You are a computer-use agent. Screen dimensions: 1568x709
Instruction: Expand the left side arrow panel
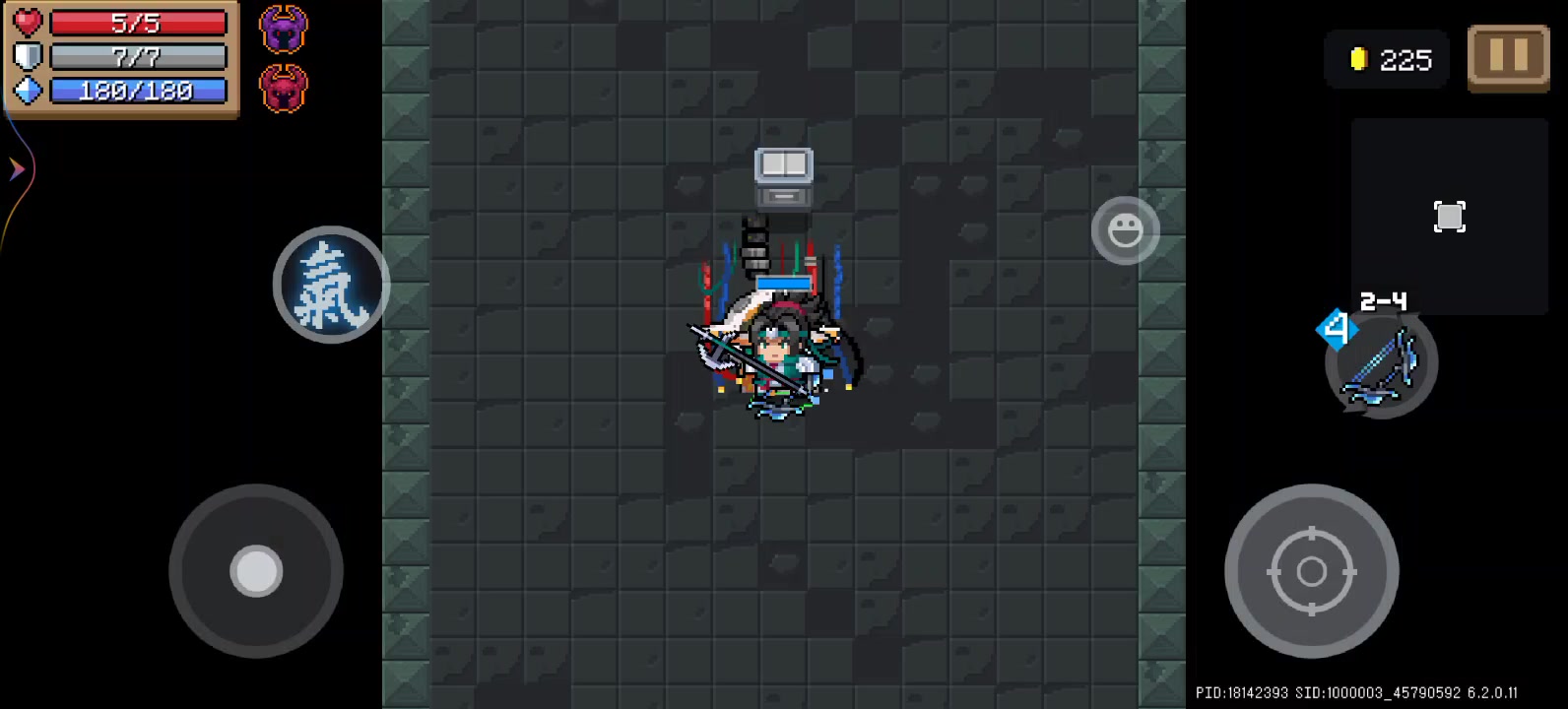click(17, 169)
